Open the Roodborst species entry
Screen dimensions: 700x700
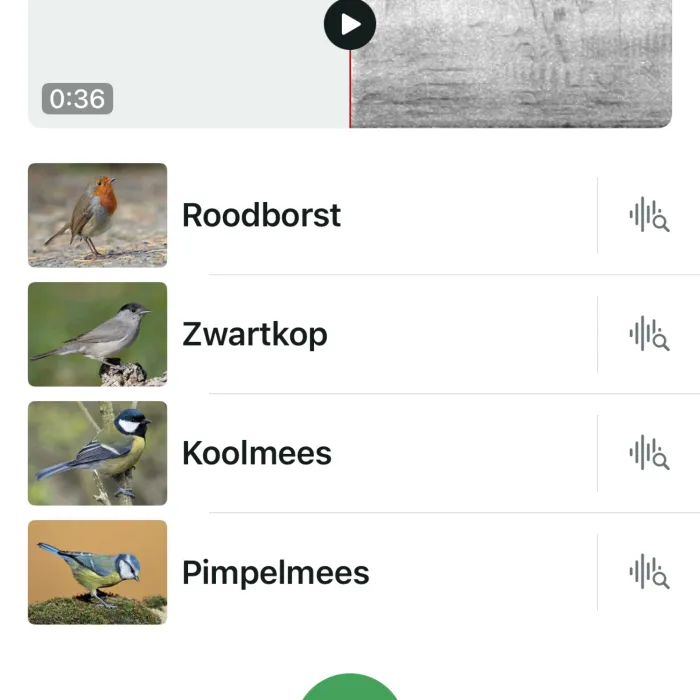click(261, 215)
